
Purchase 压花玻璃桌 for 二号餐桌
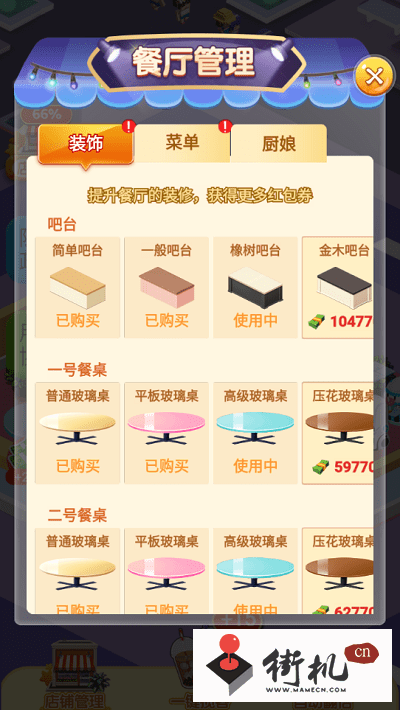[337, 571]
